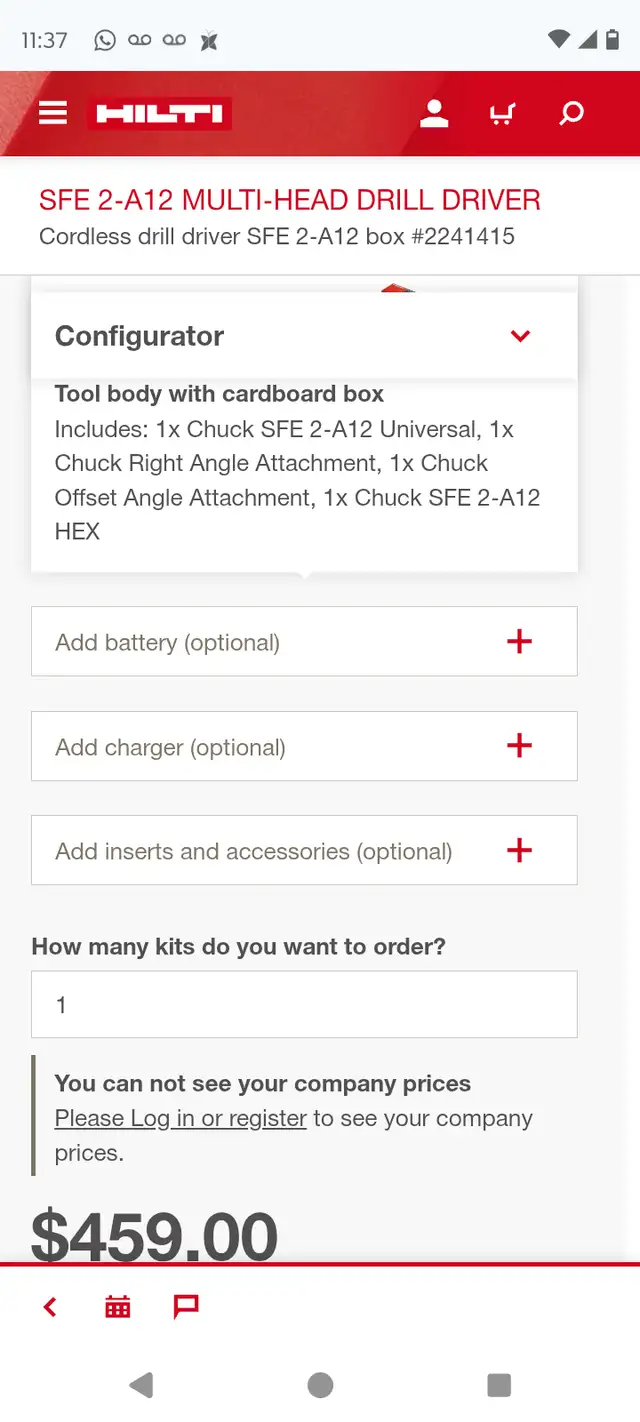View the shopping cart
The height and width of the screenshot is (1422, 640).
pyautogui.click(x=502, y=114)
